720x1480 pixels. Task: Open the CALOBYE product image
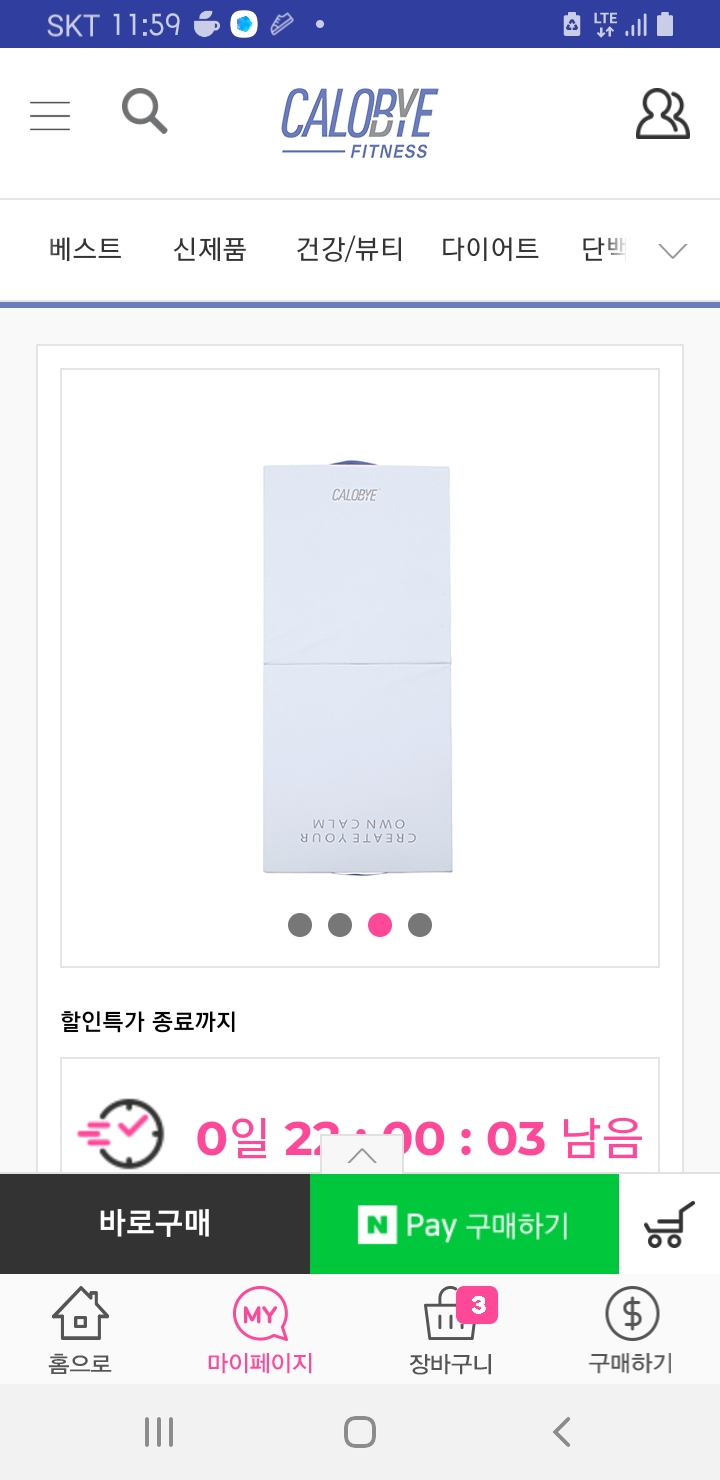click(x=358, y=668)
